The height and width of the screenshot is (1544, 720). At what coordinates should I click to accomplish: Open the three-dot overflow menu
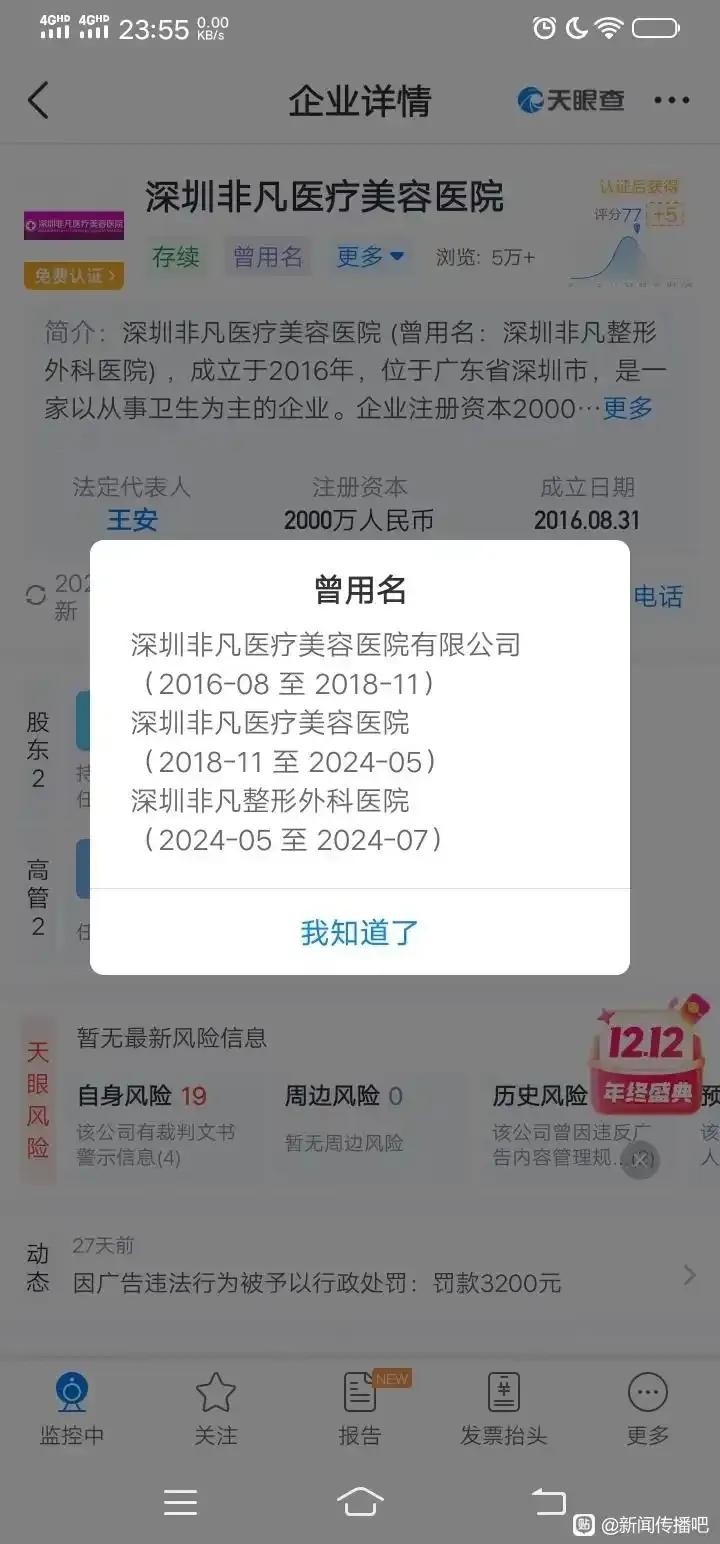[x=671, y=100]
